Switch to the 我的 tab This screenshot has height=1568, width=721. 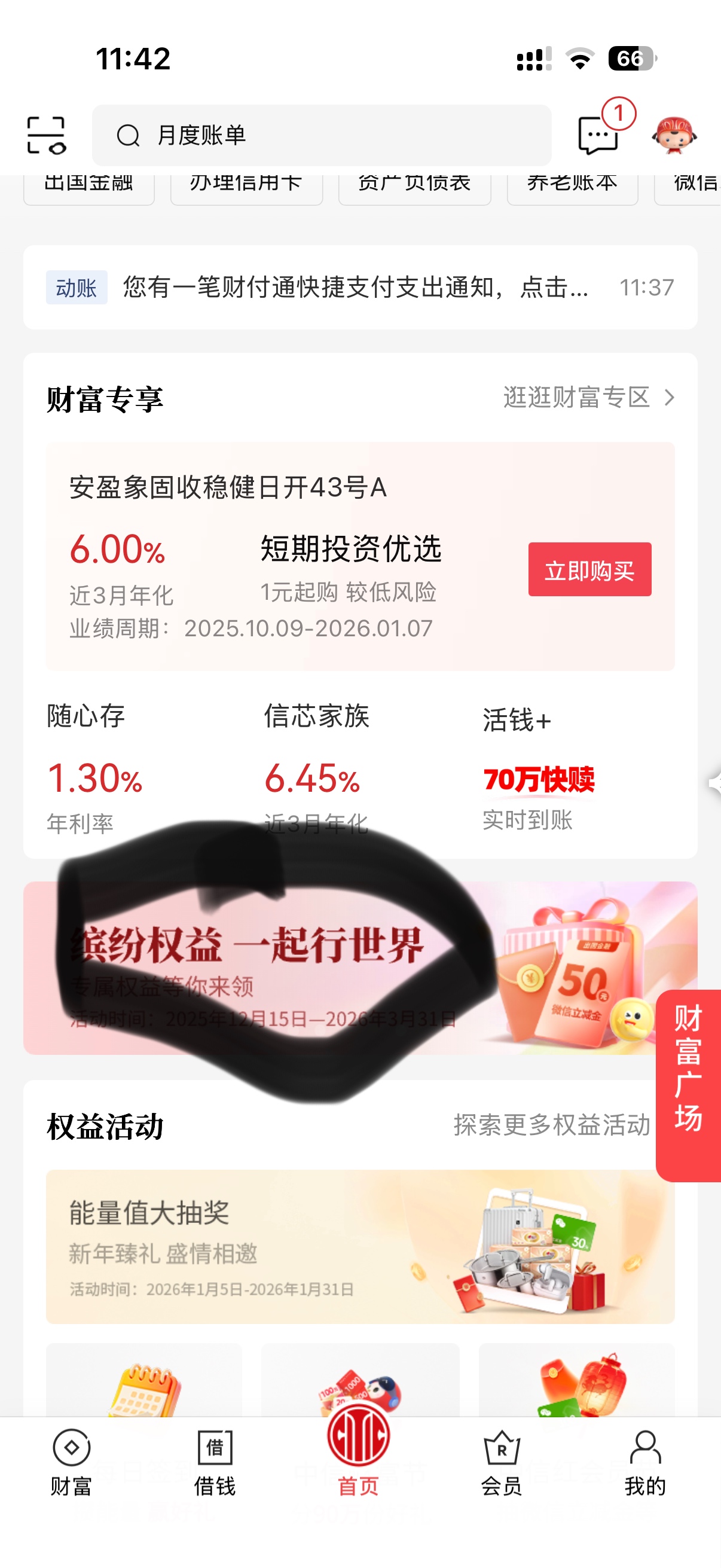(645, 1462)
